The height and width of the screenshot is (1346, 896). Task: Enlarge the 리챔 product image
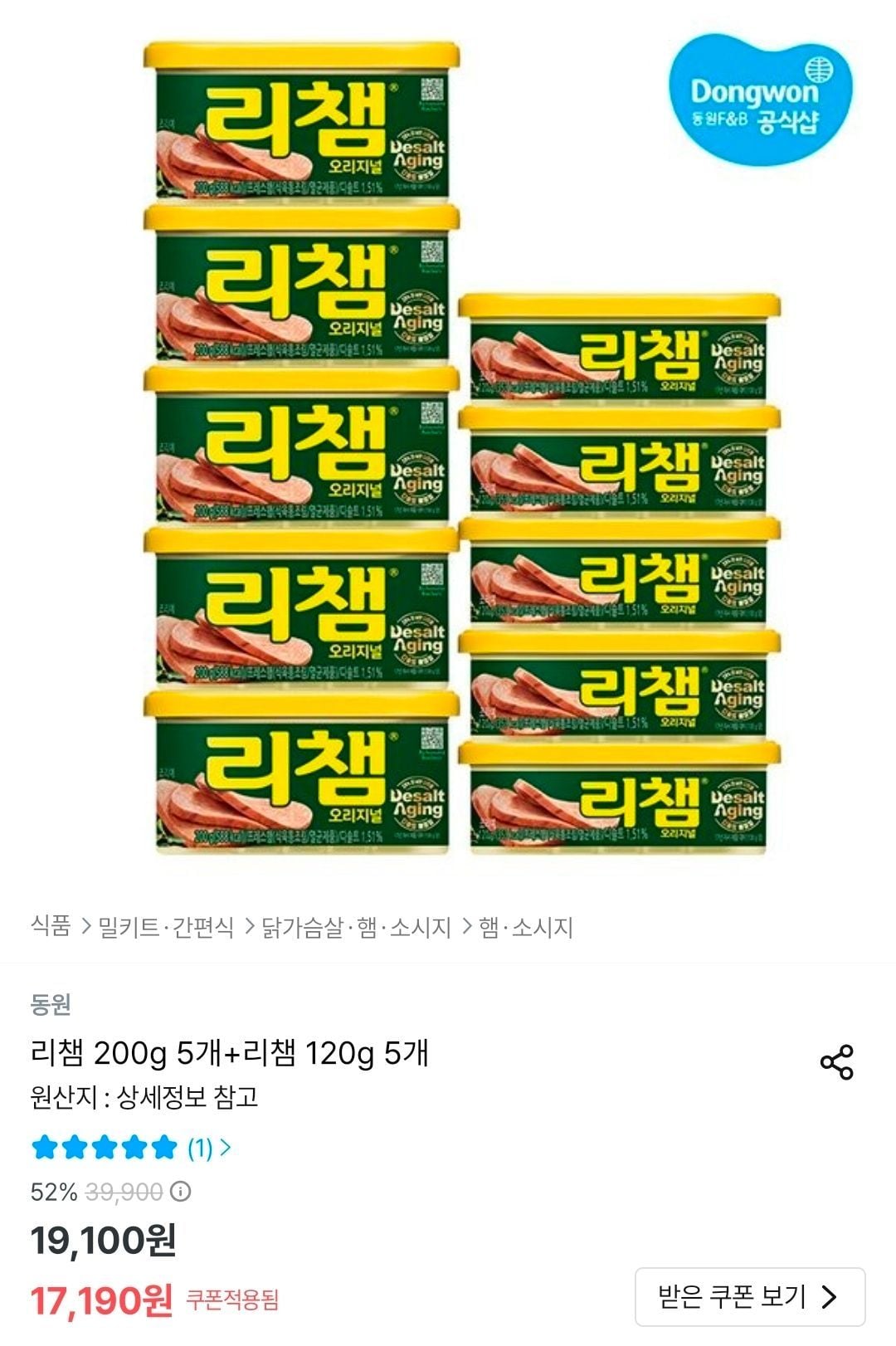pyautogui.click(x=448, y=448)
